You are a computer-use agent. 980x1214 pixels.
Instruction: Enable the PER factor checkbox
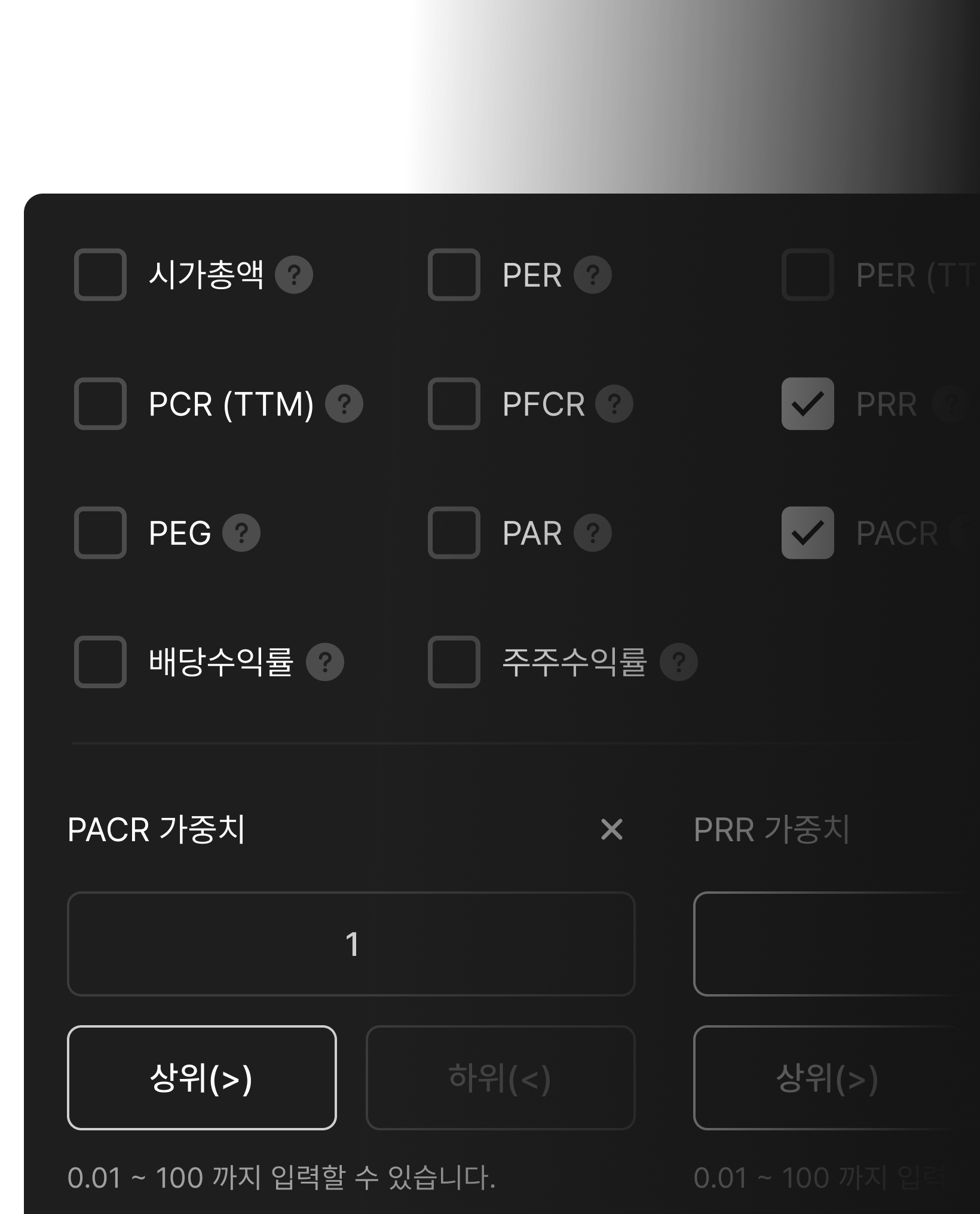point(454,275)
